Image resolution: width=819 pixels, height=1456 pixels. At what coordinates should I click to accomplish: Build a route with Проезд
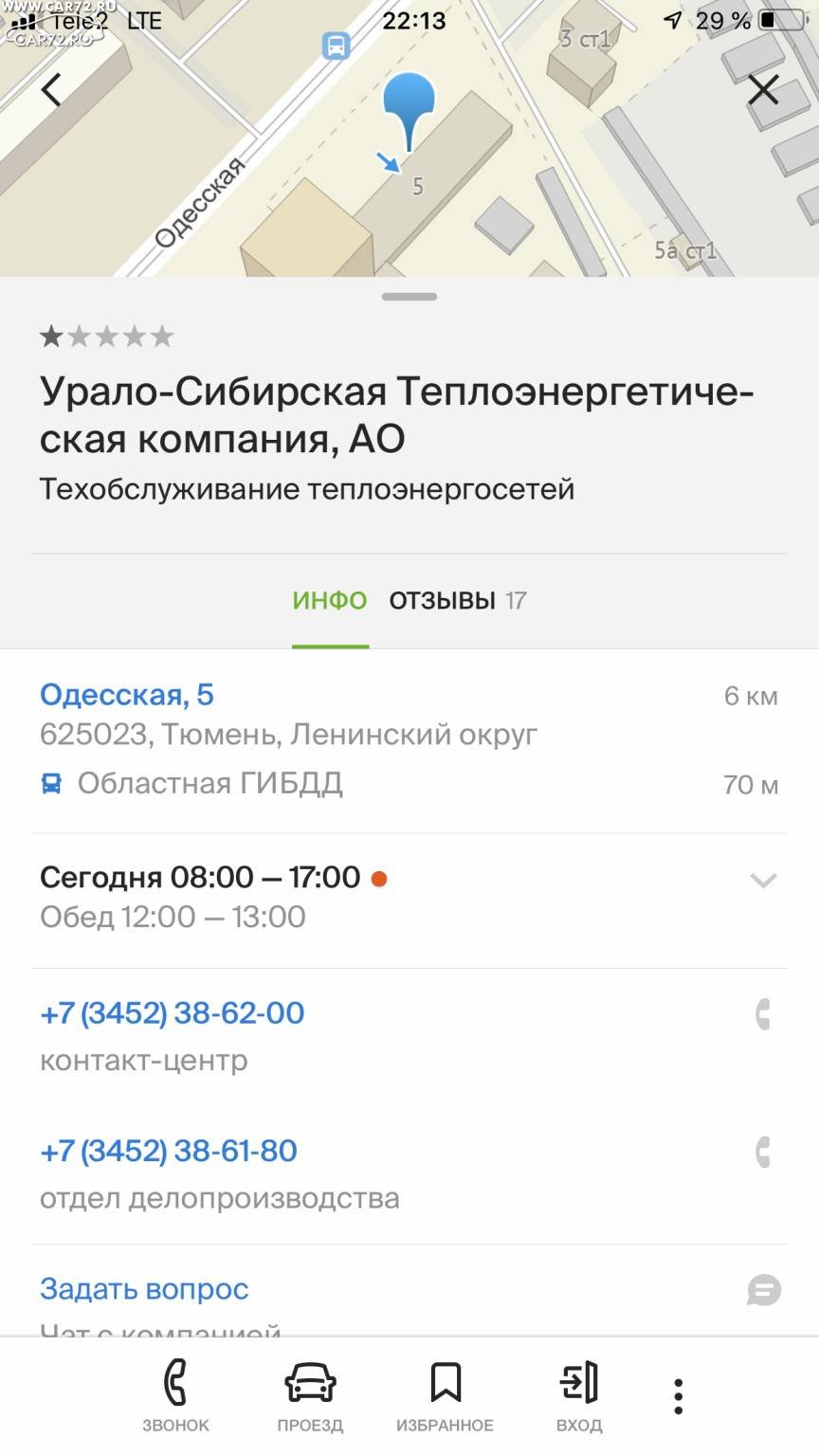pyautogui.click(x=310, y=1396)
